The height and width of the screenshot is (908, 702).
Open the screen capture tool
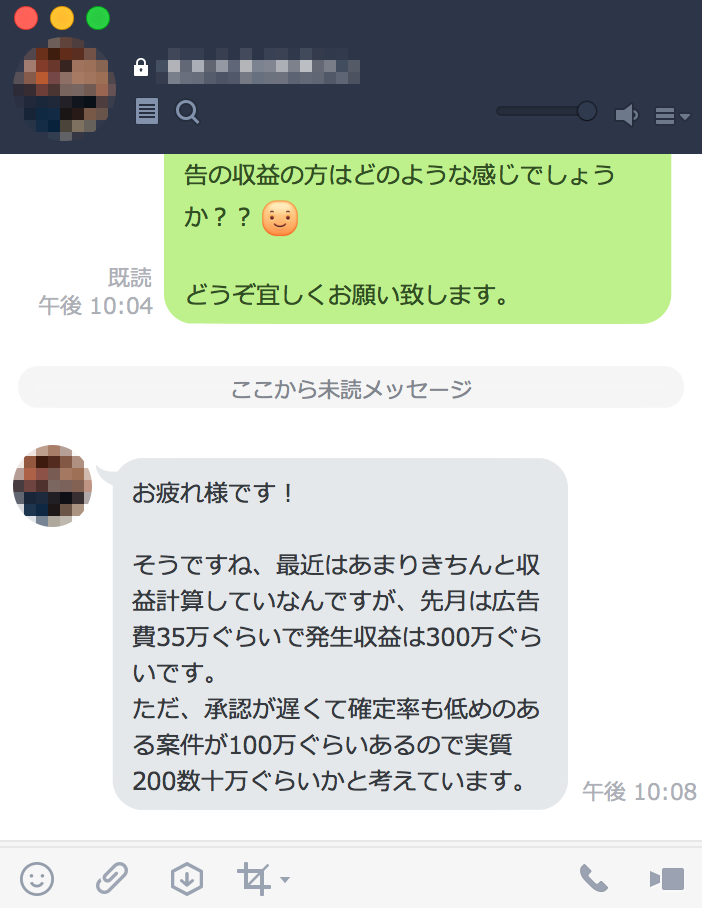click(x=257, y=879)
